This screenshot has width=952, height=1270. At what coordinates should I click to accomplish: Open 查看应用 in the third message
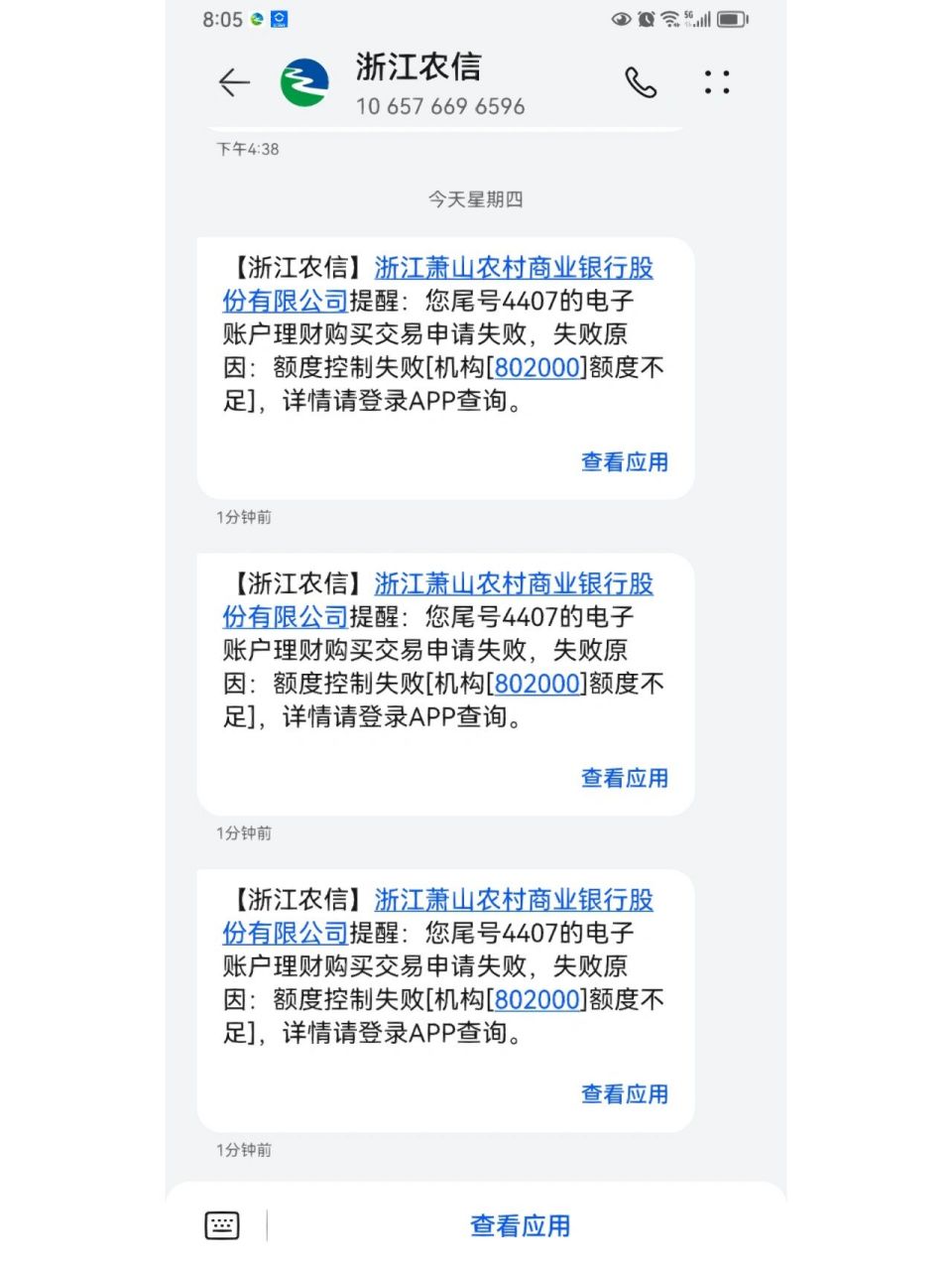click(x=625, y=1094)
